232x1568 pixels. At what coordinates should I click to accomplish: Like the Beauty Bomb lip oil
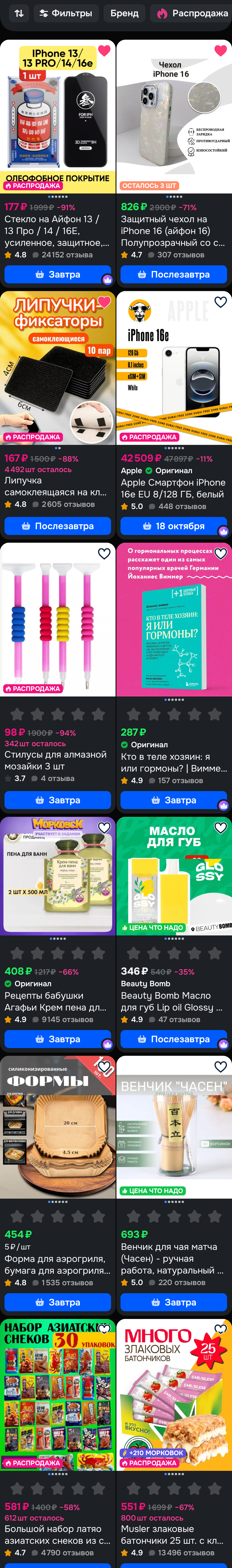click(220, 828)
